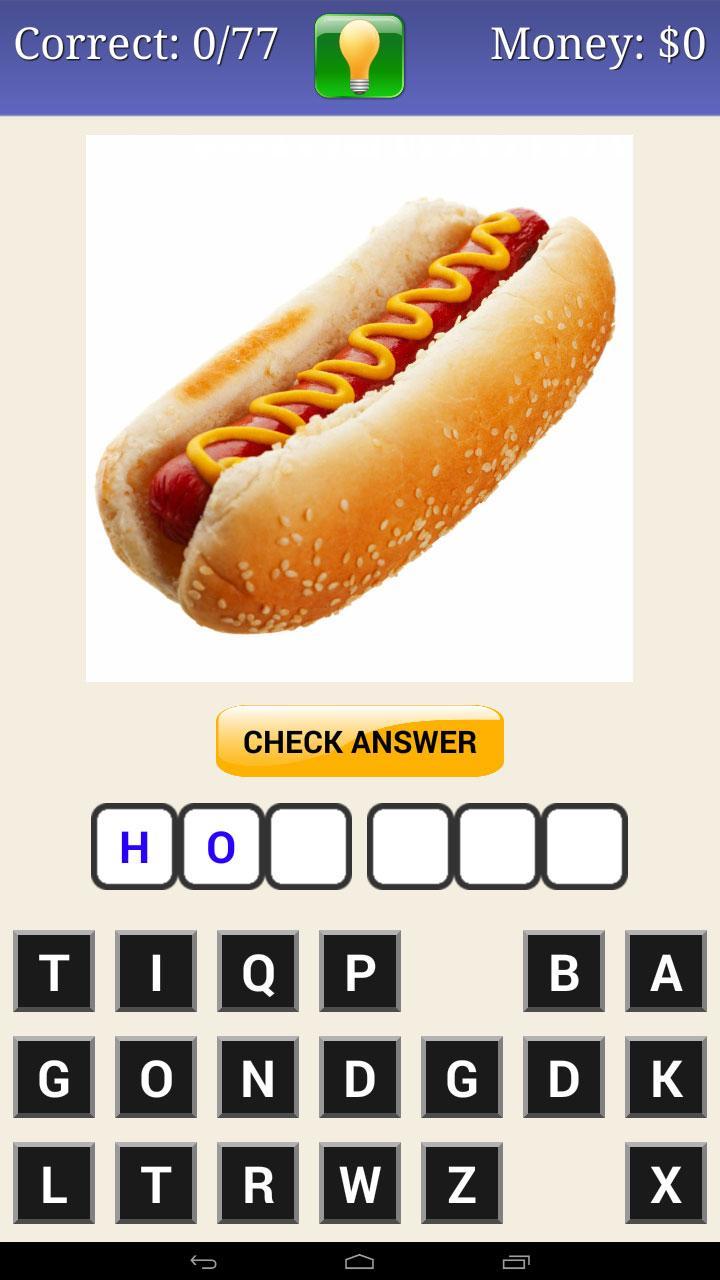The height and width of the screenshot is (1280, 720).
Task: Add the letter R tile
Action: (x=258, y=1183)
